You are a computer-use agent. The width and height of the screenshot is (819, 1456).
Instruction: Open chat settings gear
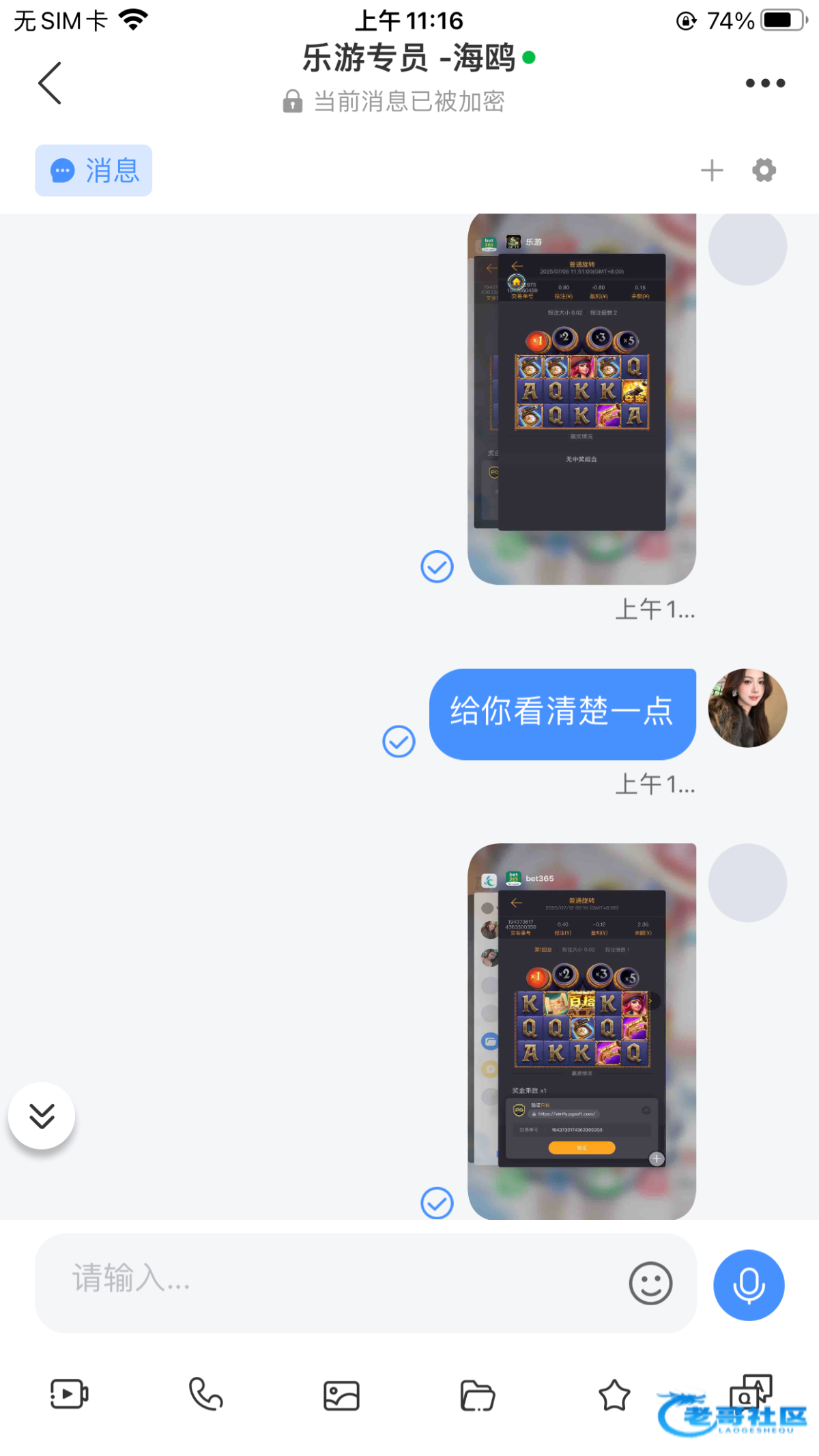coord(764,171)
